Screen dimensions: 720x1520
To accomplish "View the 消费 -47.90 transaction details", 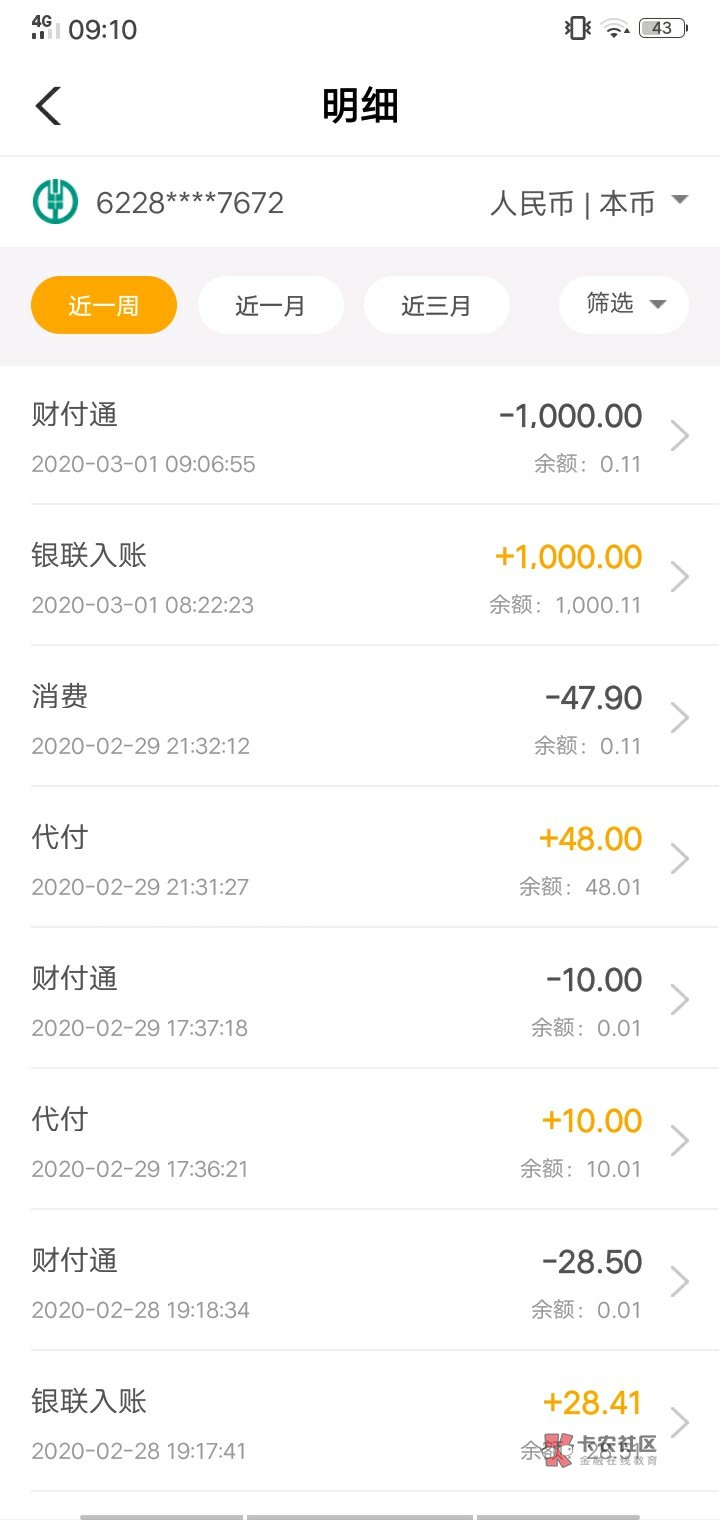I will click(x=360, y=718).
